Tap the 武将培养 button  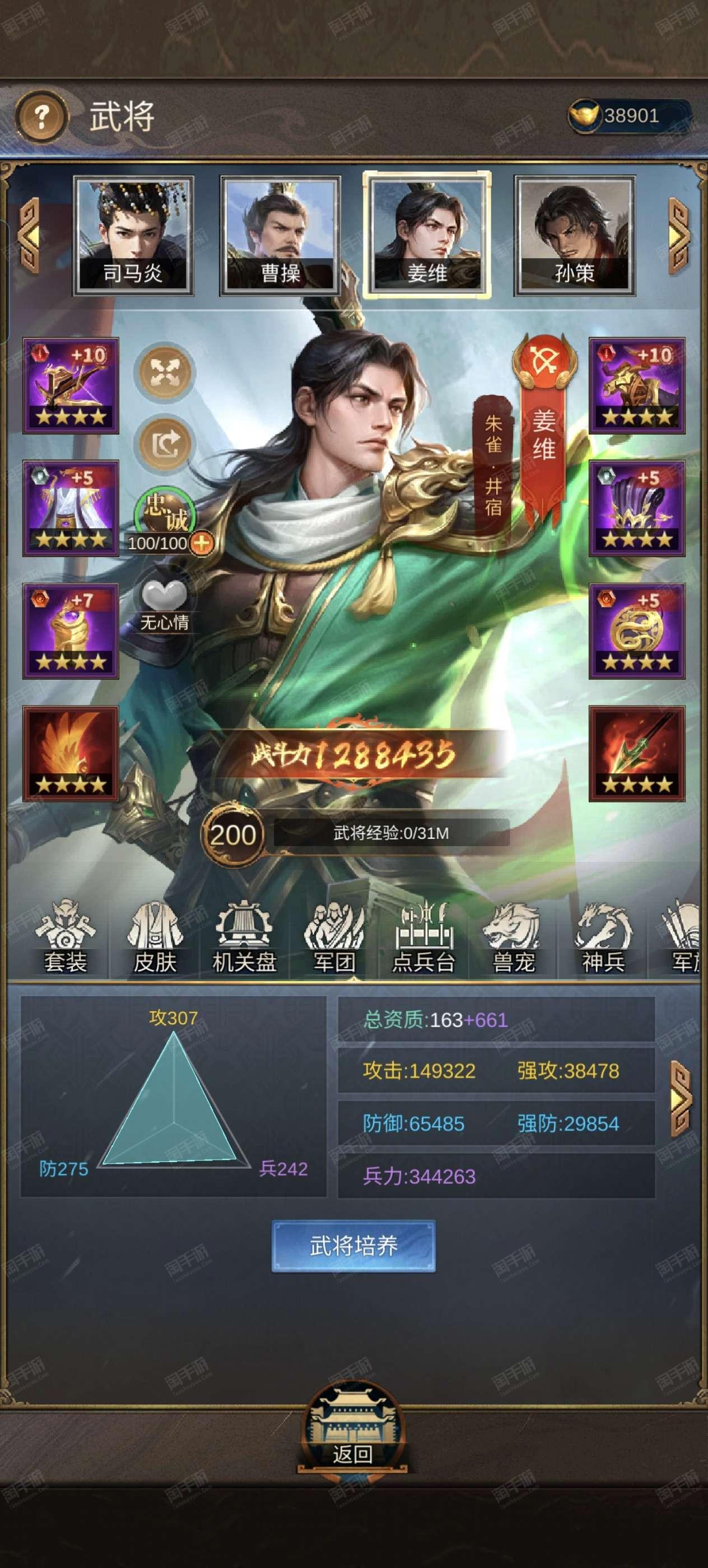click(353, 1246)
